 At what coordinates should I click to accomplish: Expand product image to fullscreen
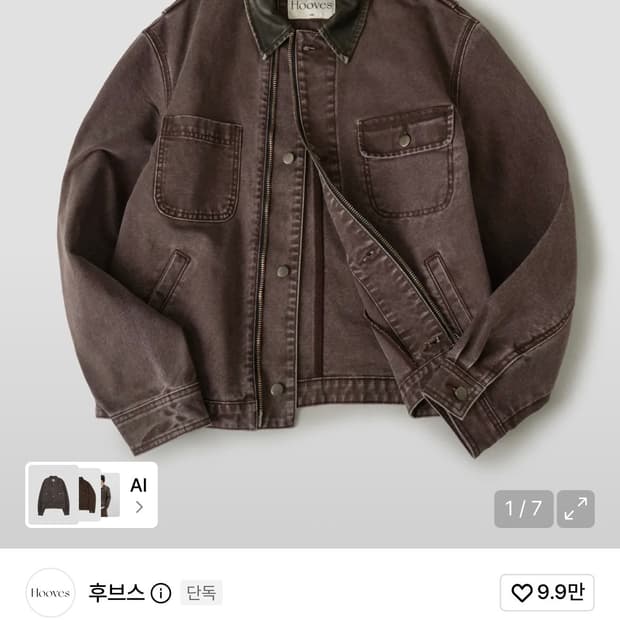(576, 509)
